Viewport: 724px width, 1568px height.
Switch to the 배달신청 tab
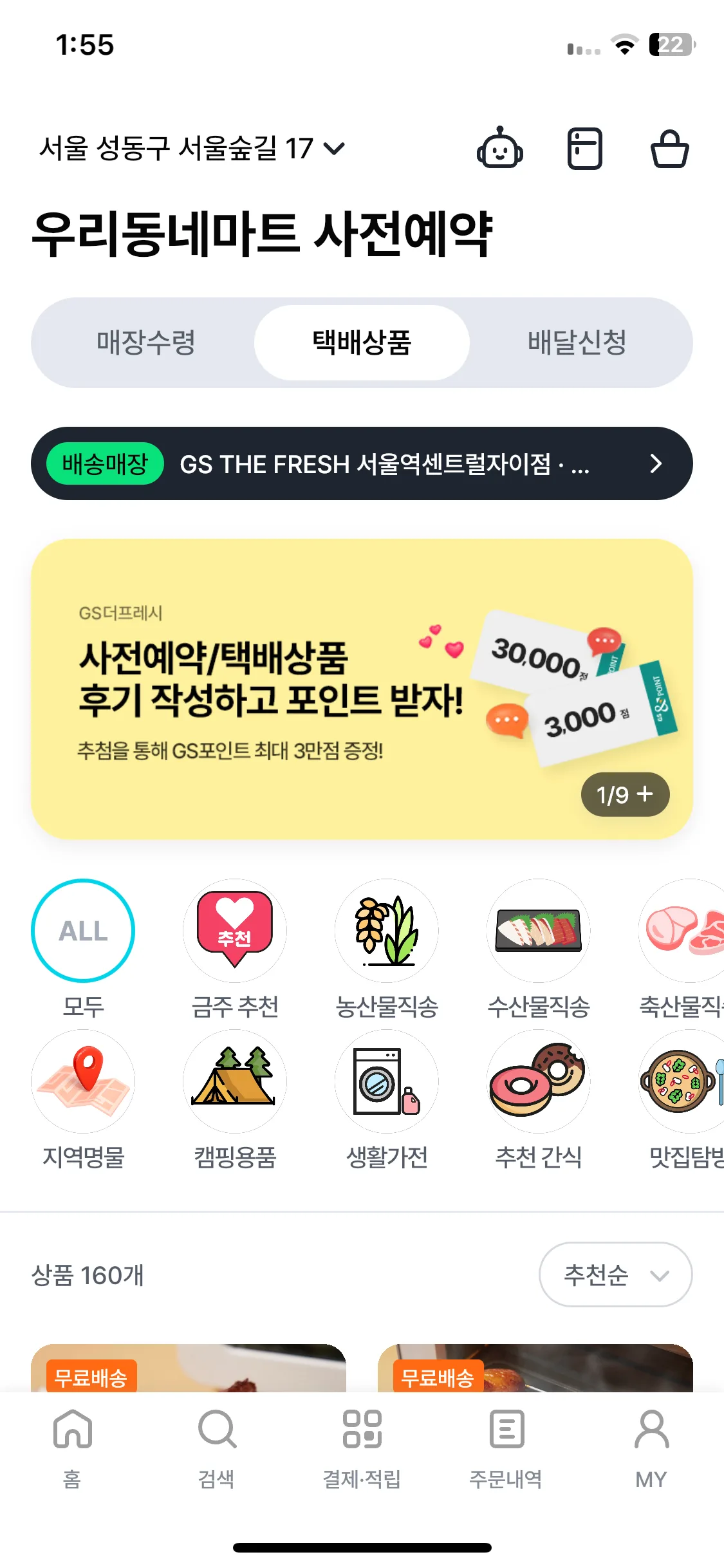click(577, 342)
